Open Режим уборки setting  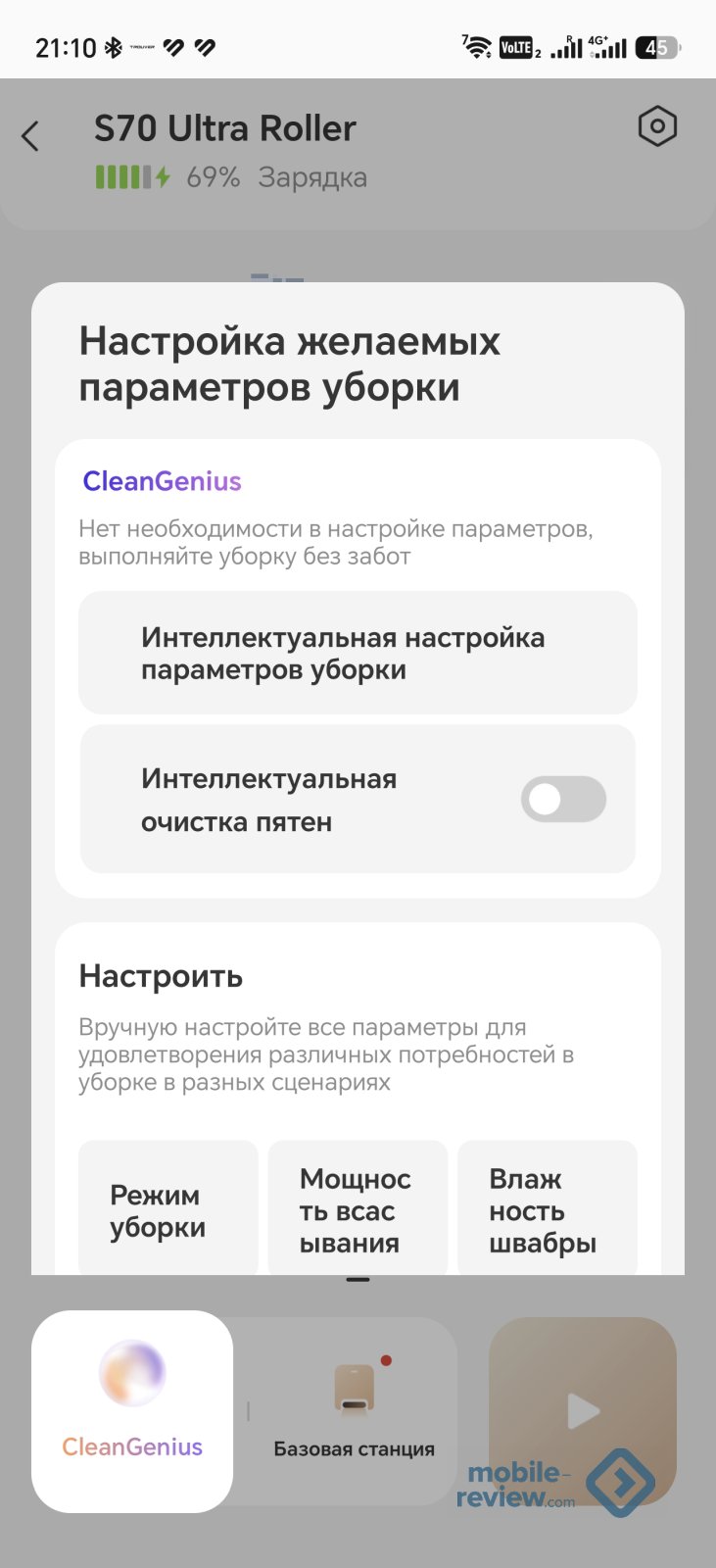point(168,1208)
